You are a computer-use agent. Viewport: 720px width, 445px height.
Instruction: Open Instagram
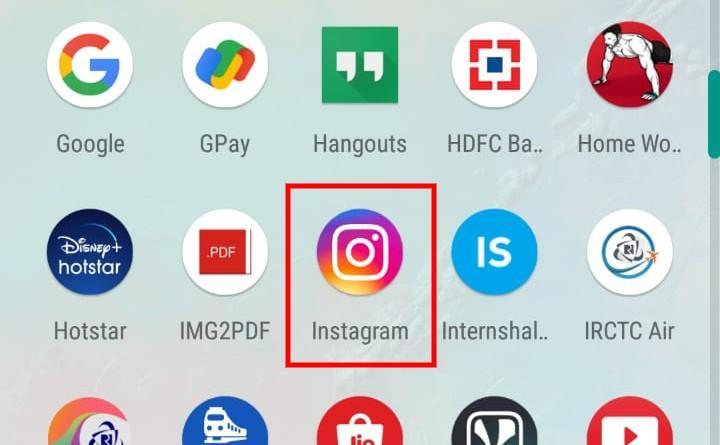pos(360,252)
